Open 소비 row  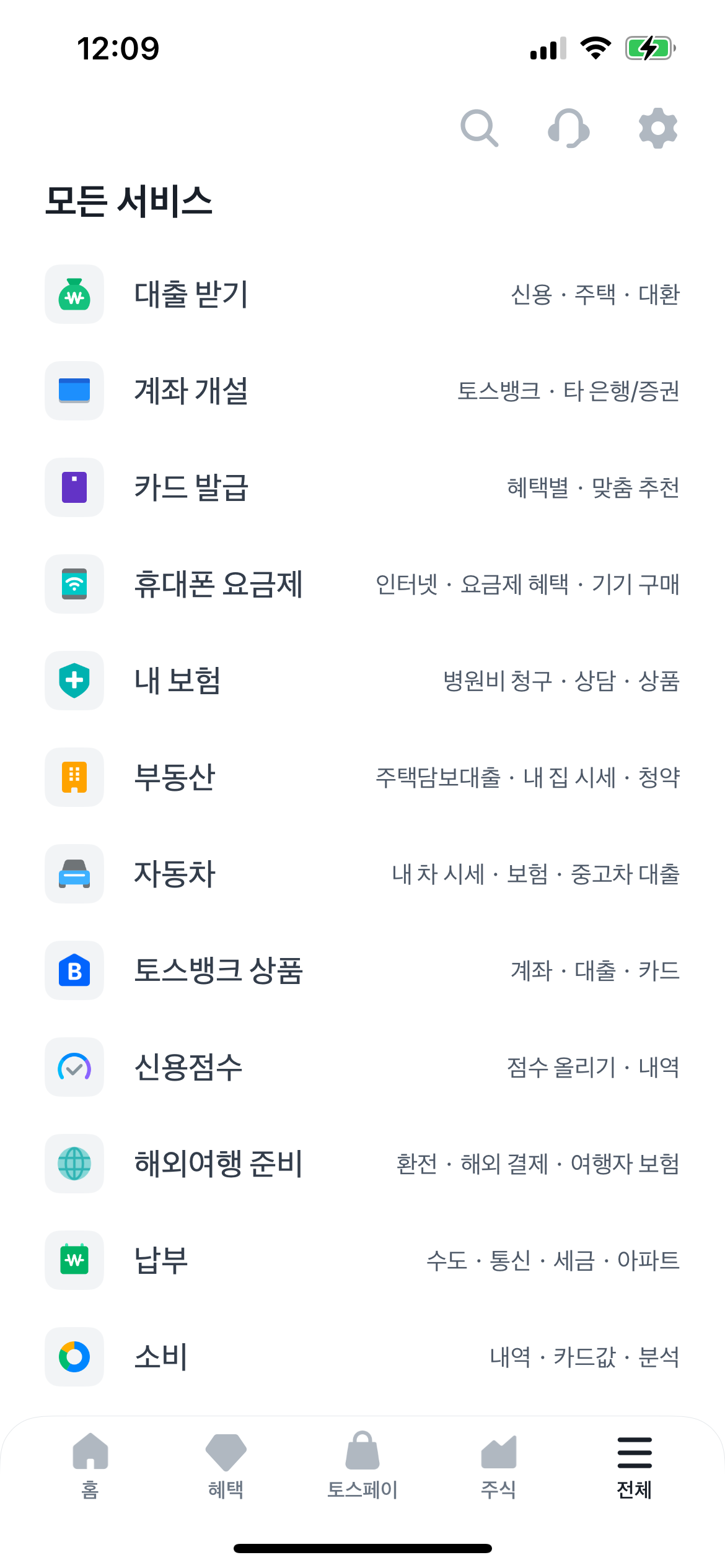[x=362, y=1357]
